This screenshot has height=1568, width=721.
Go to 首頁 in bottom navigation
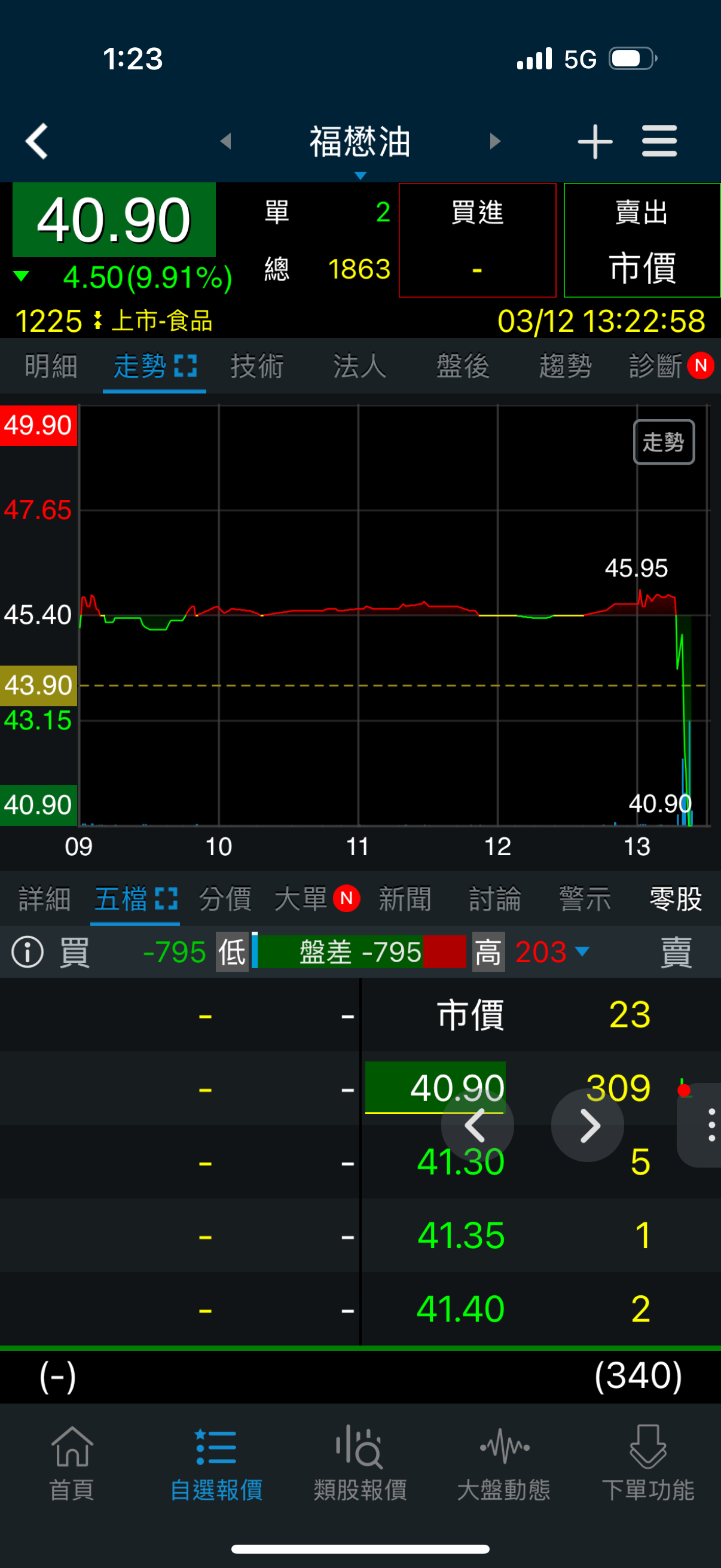point(72,1463)
